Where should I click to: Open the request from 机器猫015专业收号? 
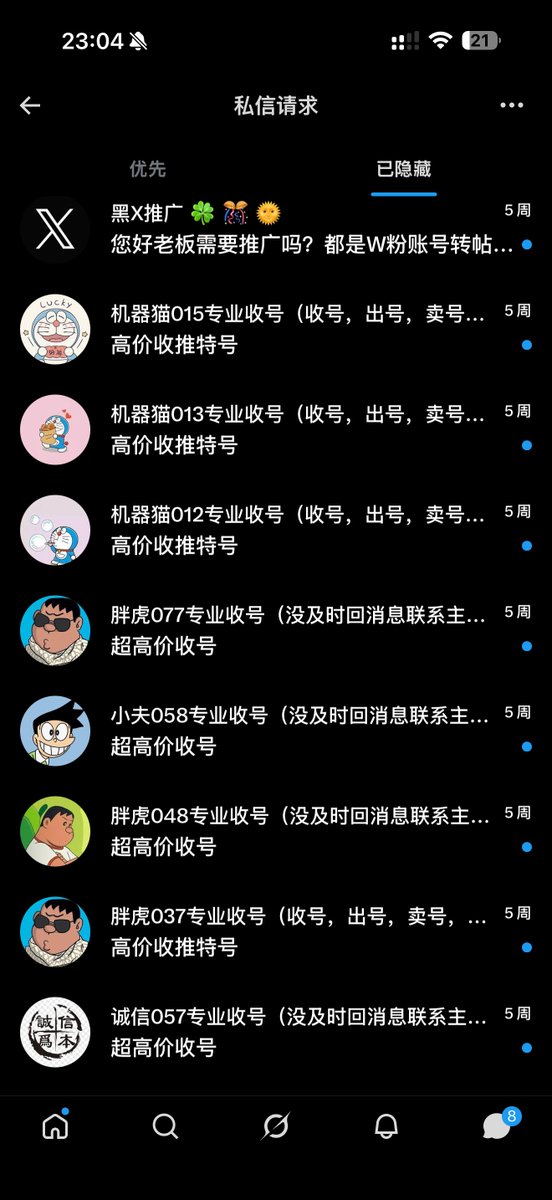point(276,329)
